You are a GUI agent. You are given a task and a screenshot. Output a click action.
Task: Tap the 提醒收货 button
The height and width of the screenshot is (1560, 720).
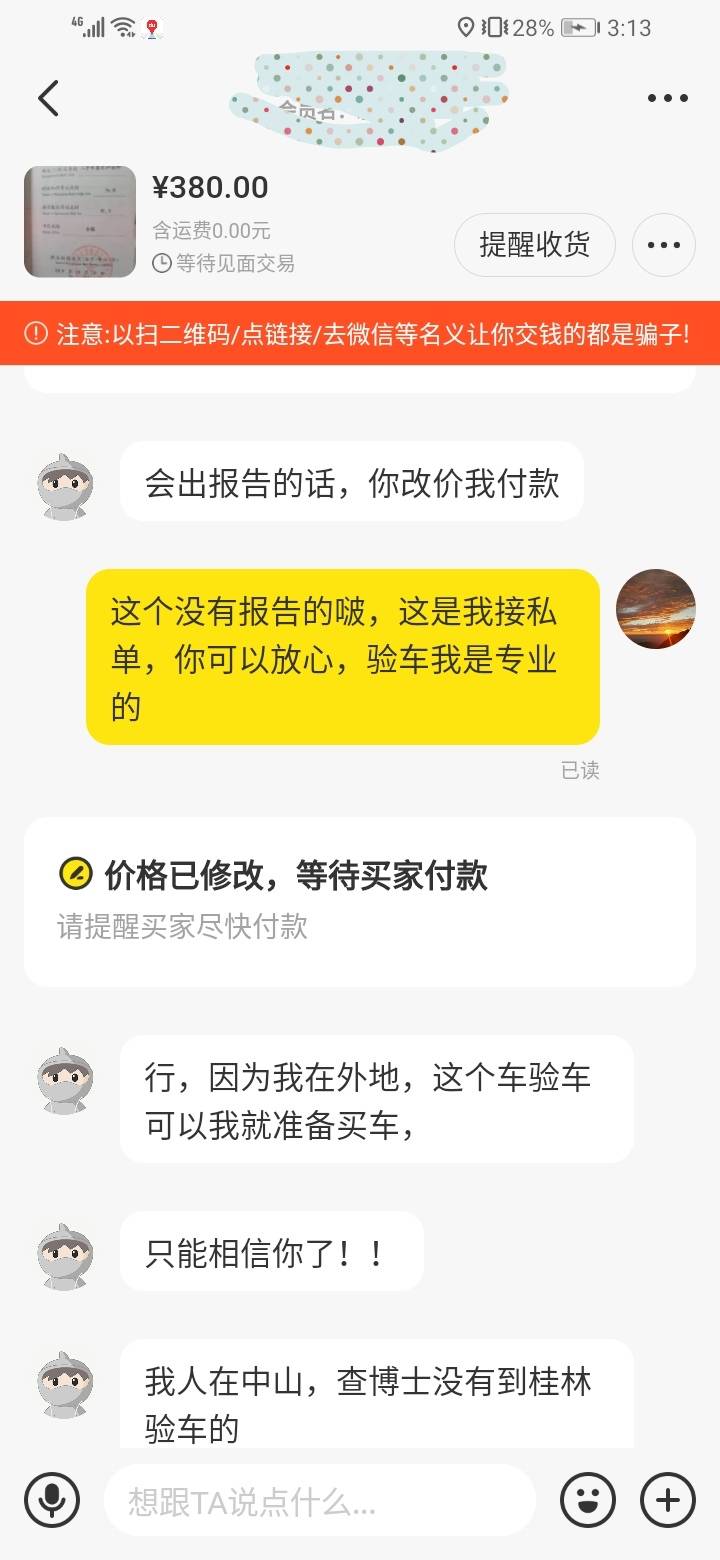(534, 244)
